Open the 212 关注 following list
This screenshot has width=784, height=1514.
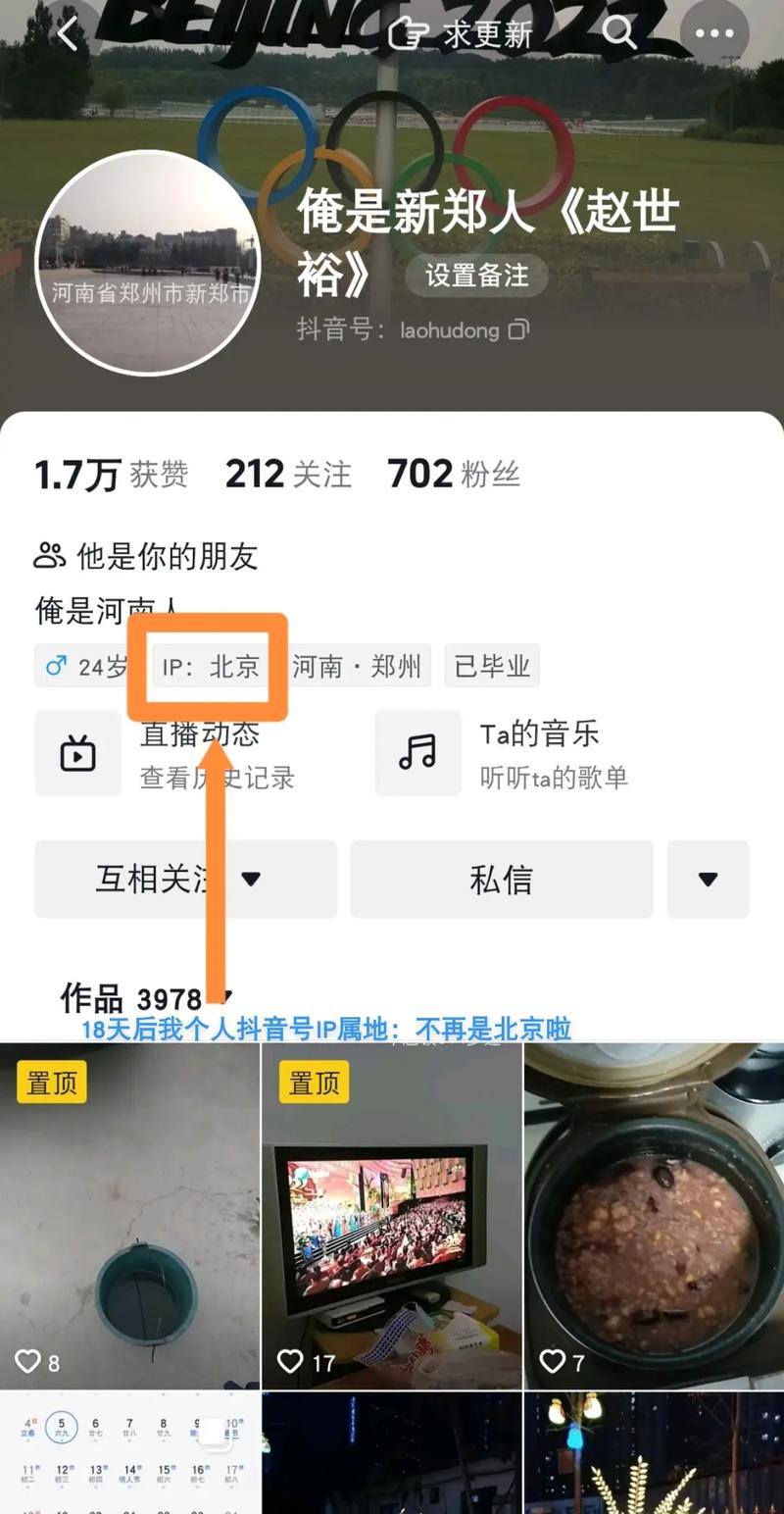pos(287,474)
